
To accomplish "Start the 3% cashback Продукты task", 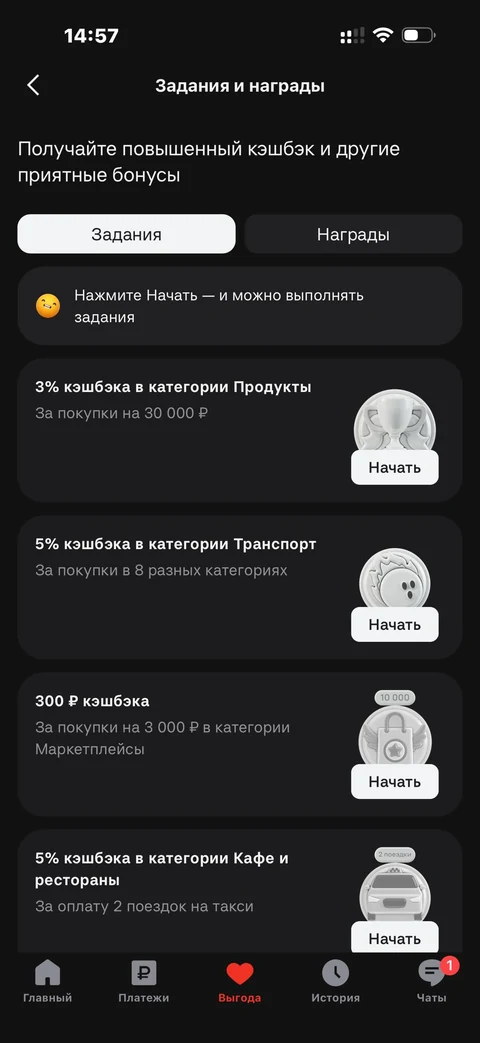I will click(395, 468).
